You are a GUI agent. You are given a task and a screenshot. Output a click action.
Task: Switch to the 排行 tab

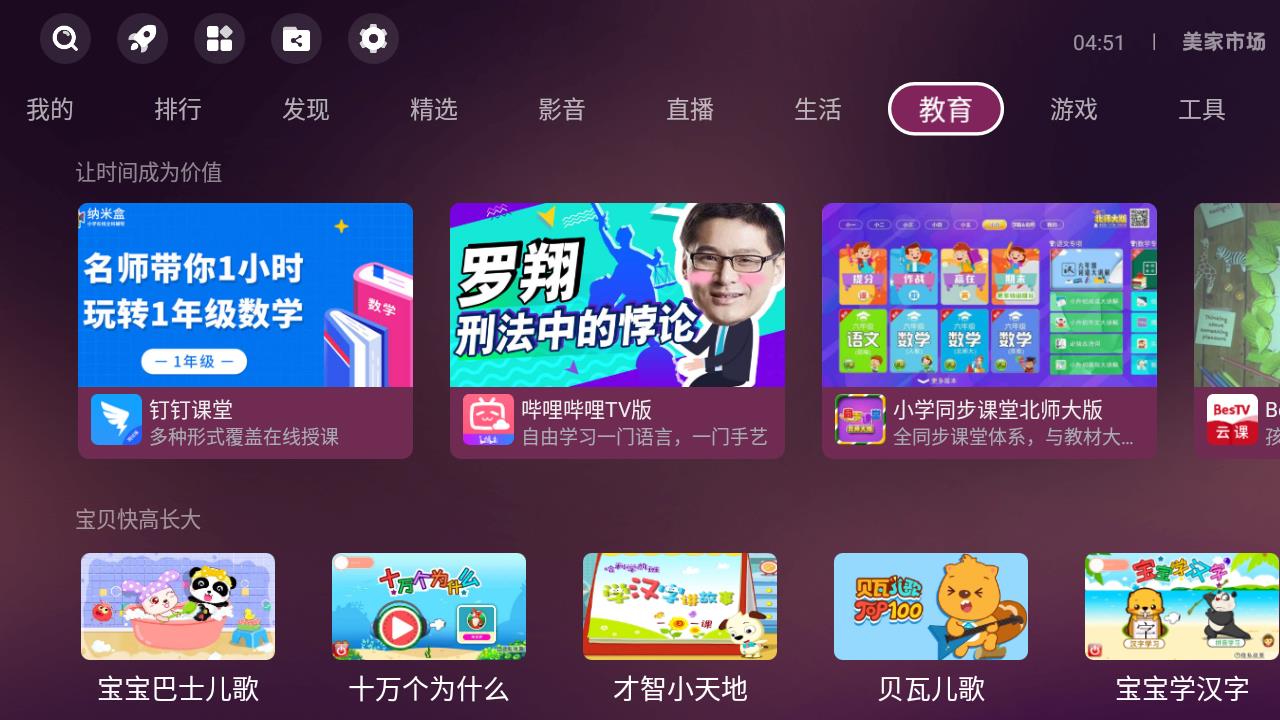178,109
